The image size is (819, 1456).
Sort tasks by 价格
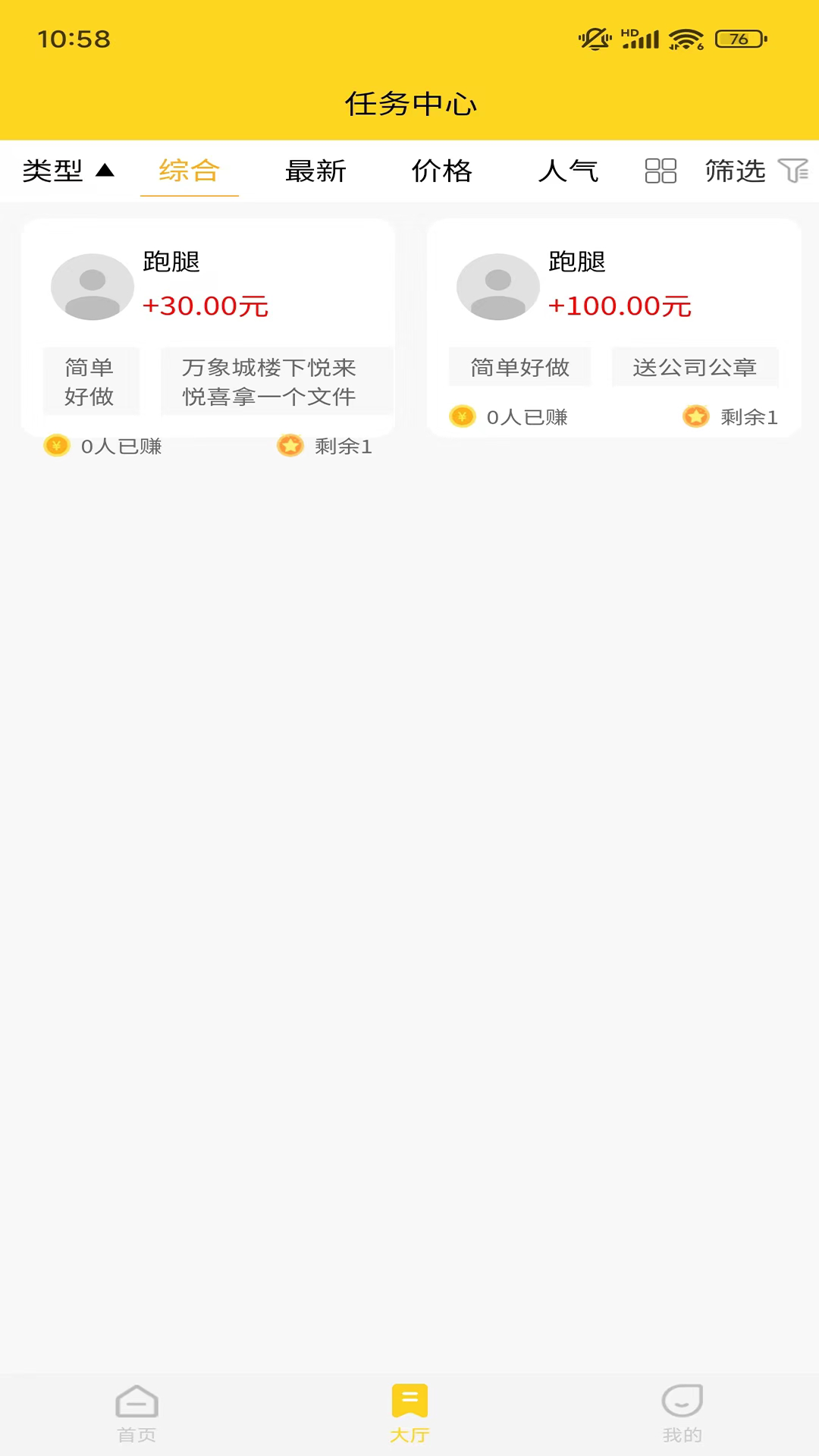pos(441,171)
